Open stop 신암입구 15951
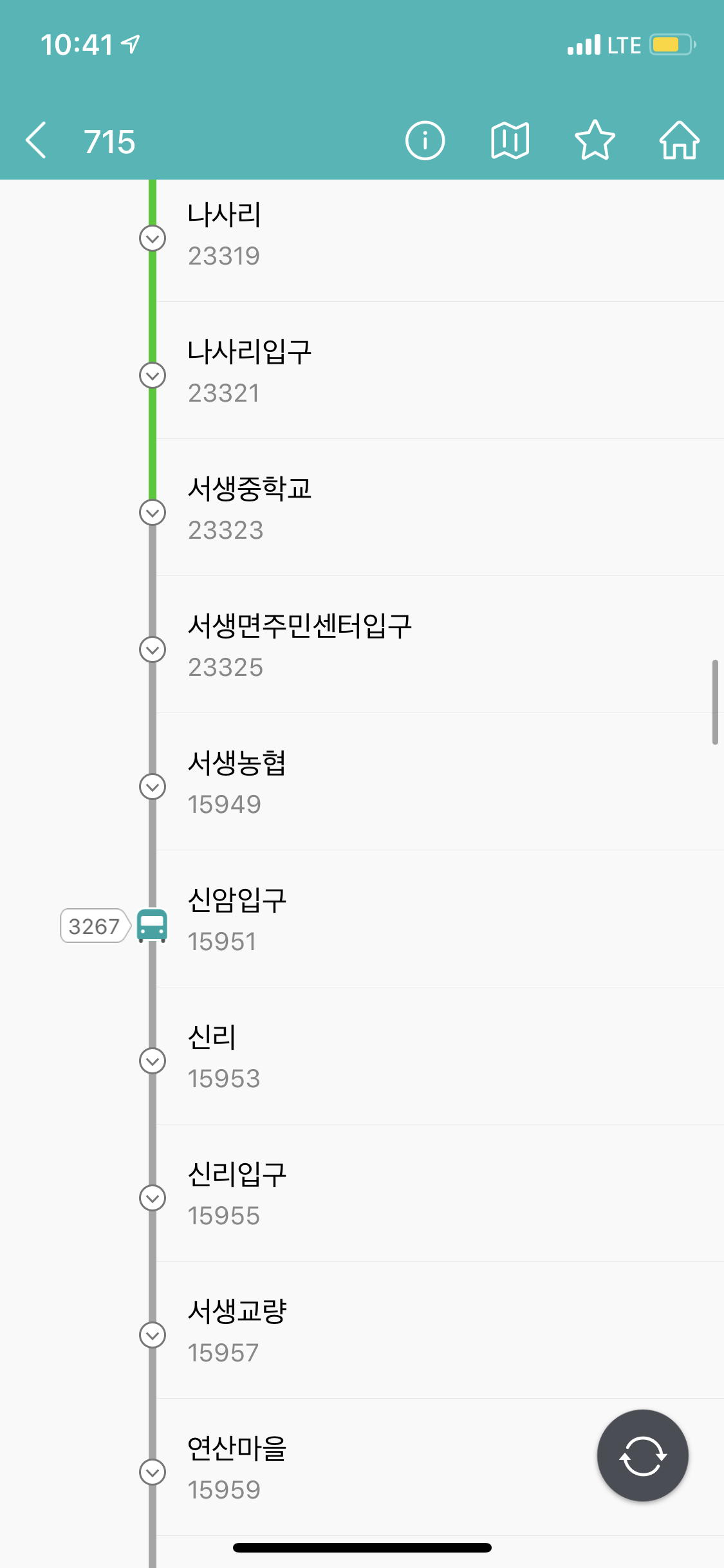Viewport: 724px width, 1568px height. pos(440,919)
